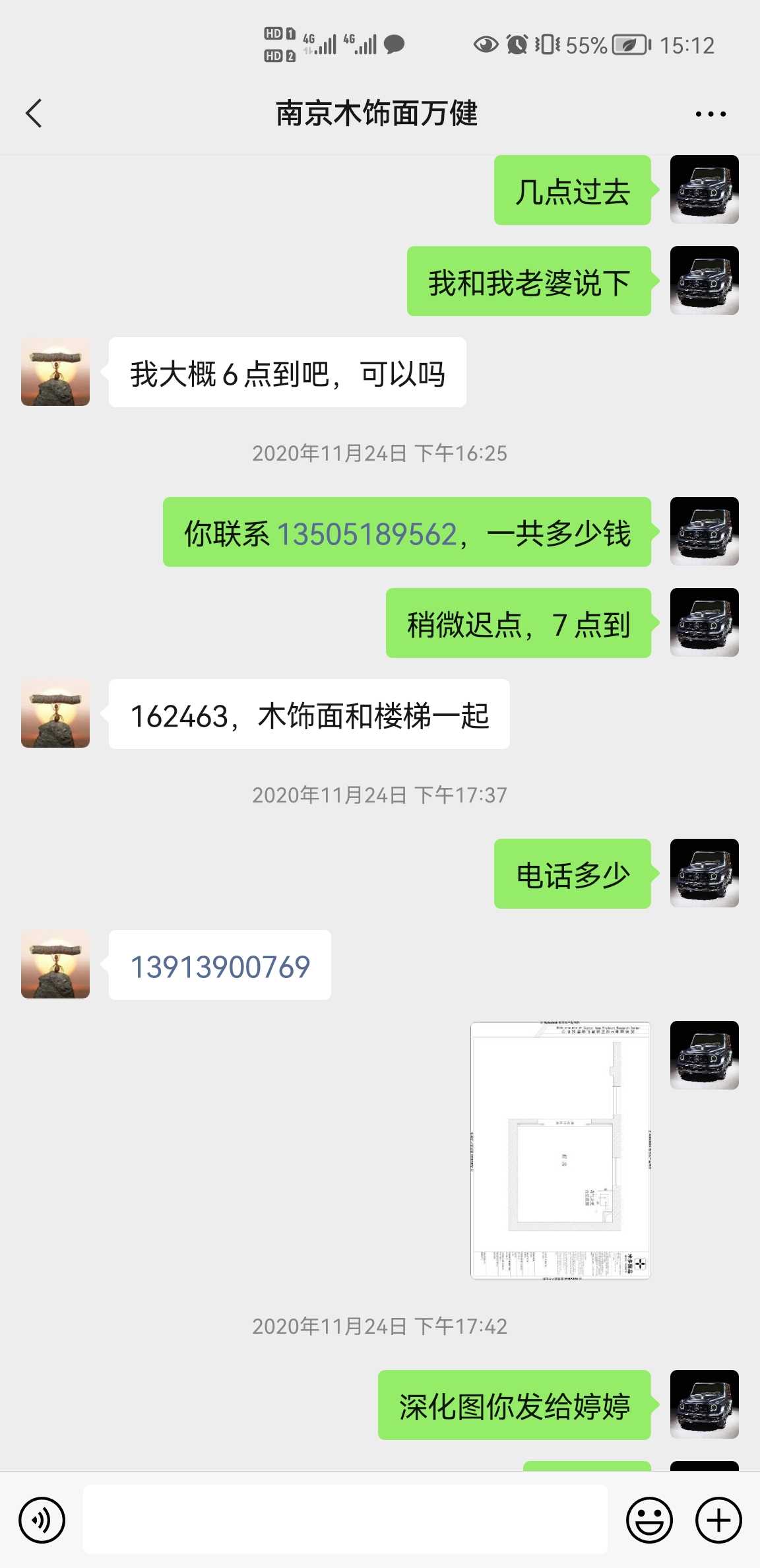This screenshot has width=760, height=1568.
Task: Open the three-dot chat info menu
Action: coord(711,114)
